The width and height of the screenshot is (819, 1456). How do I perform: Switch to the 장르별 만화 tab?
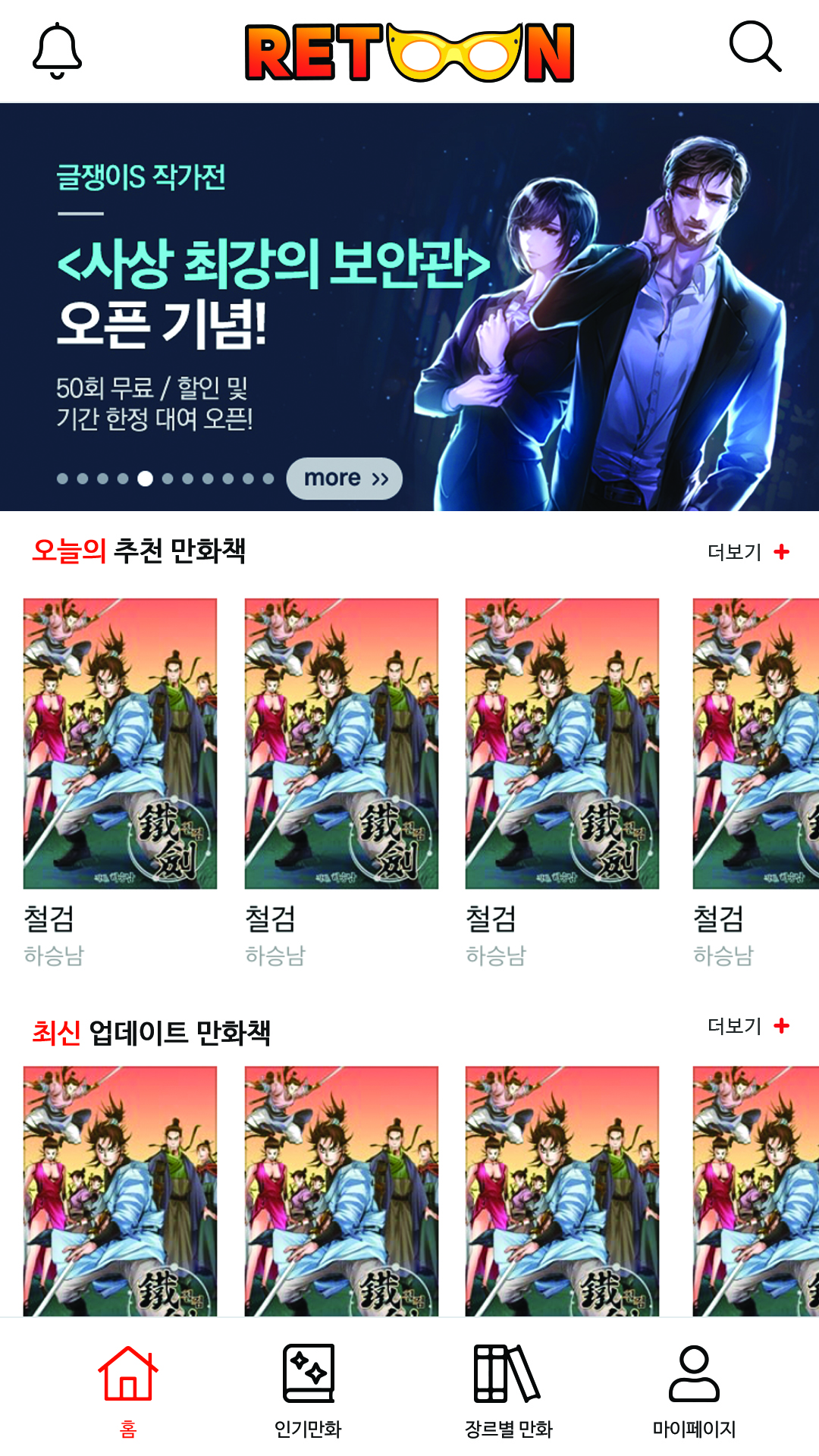508,1389
